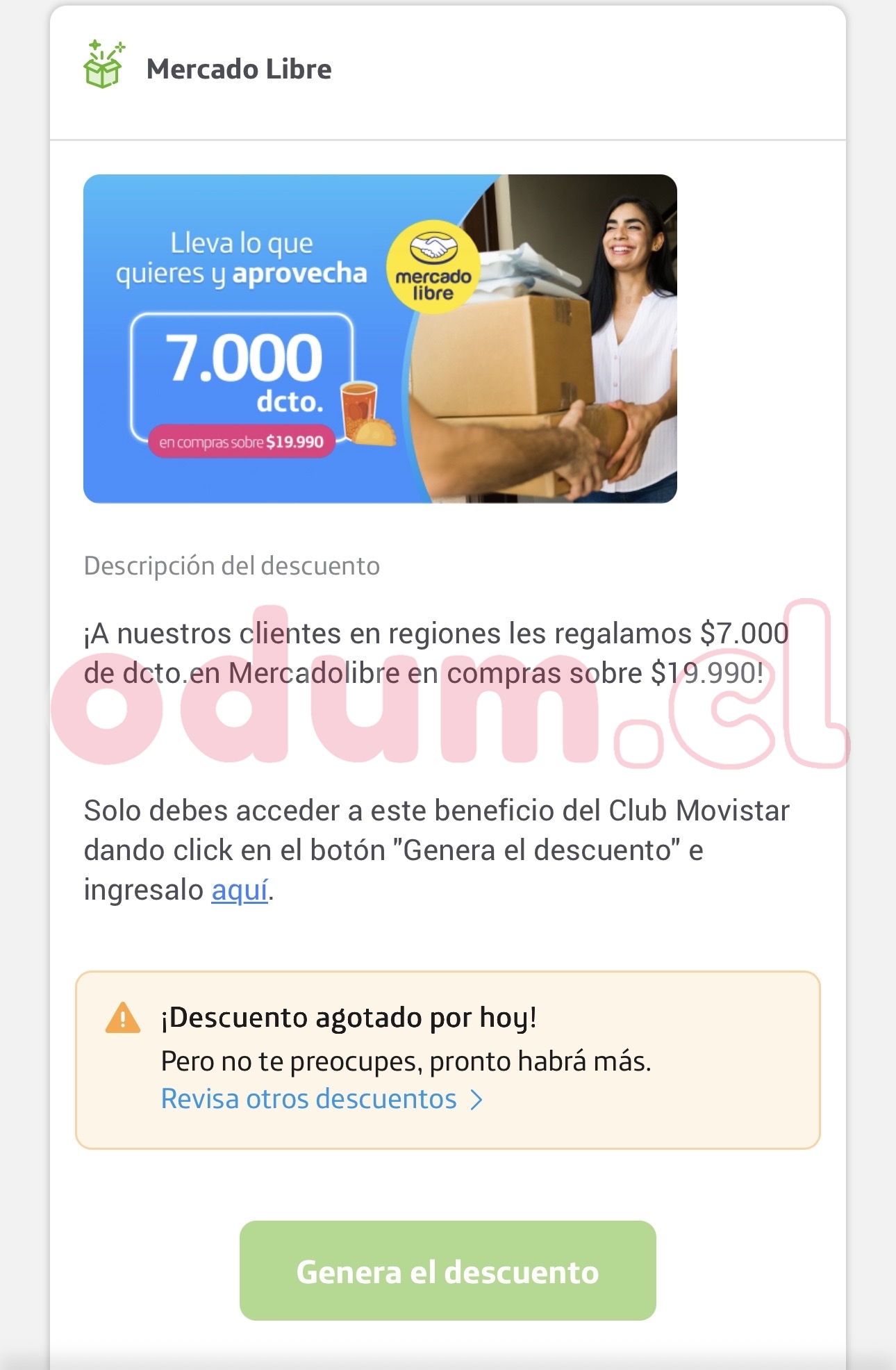896x1370 pixels.
Task: Tap the "Genera el descuento" button
Action: [447, 1271]
